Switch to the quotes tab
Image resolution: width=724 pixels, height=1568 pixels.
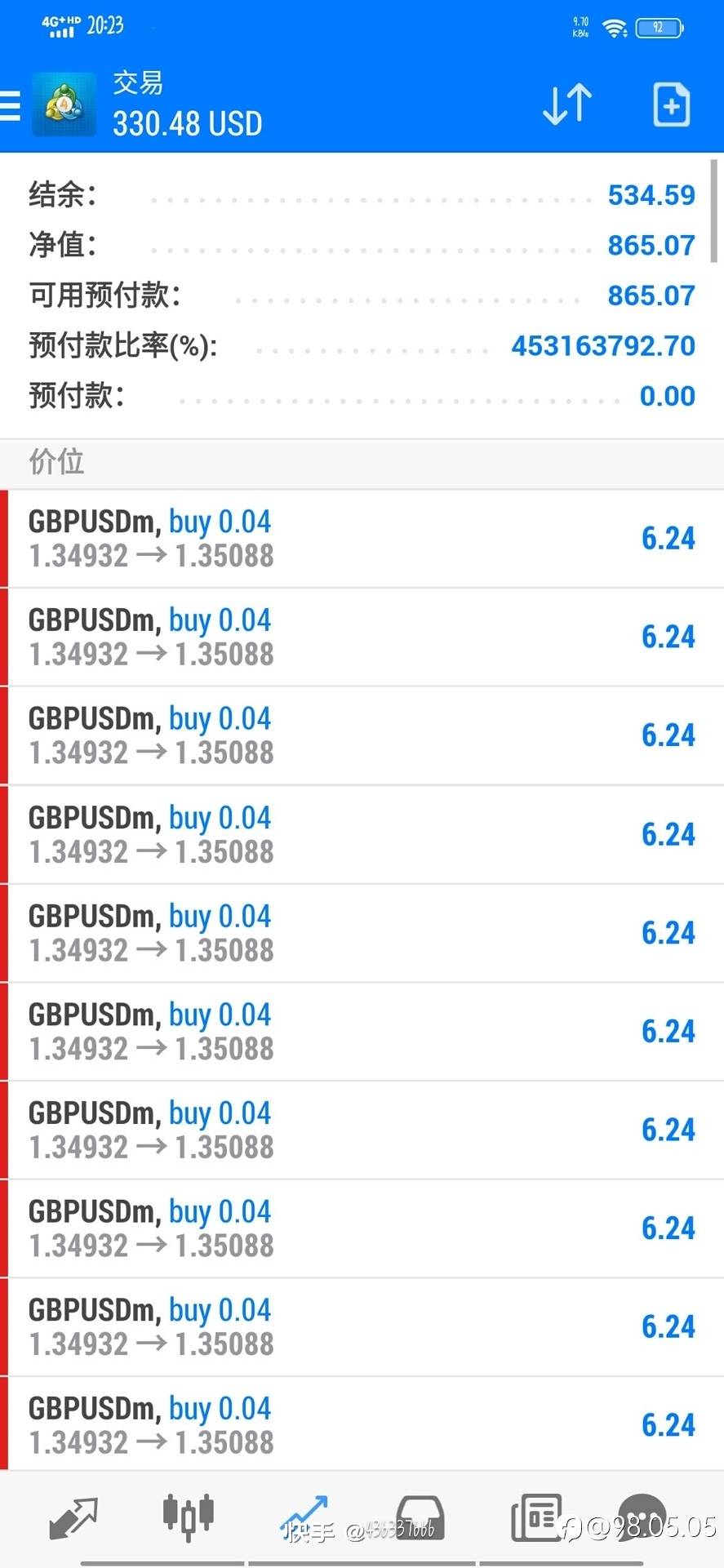(x=73, y=1517)
